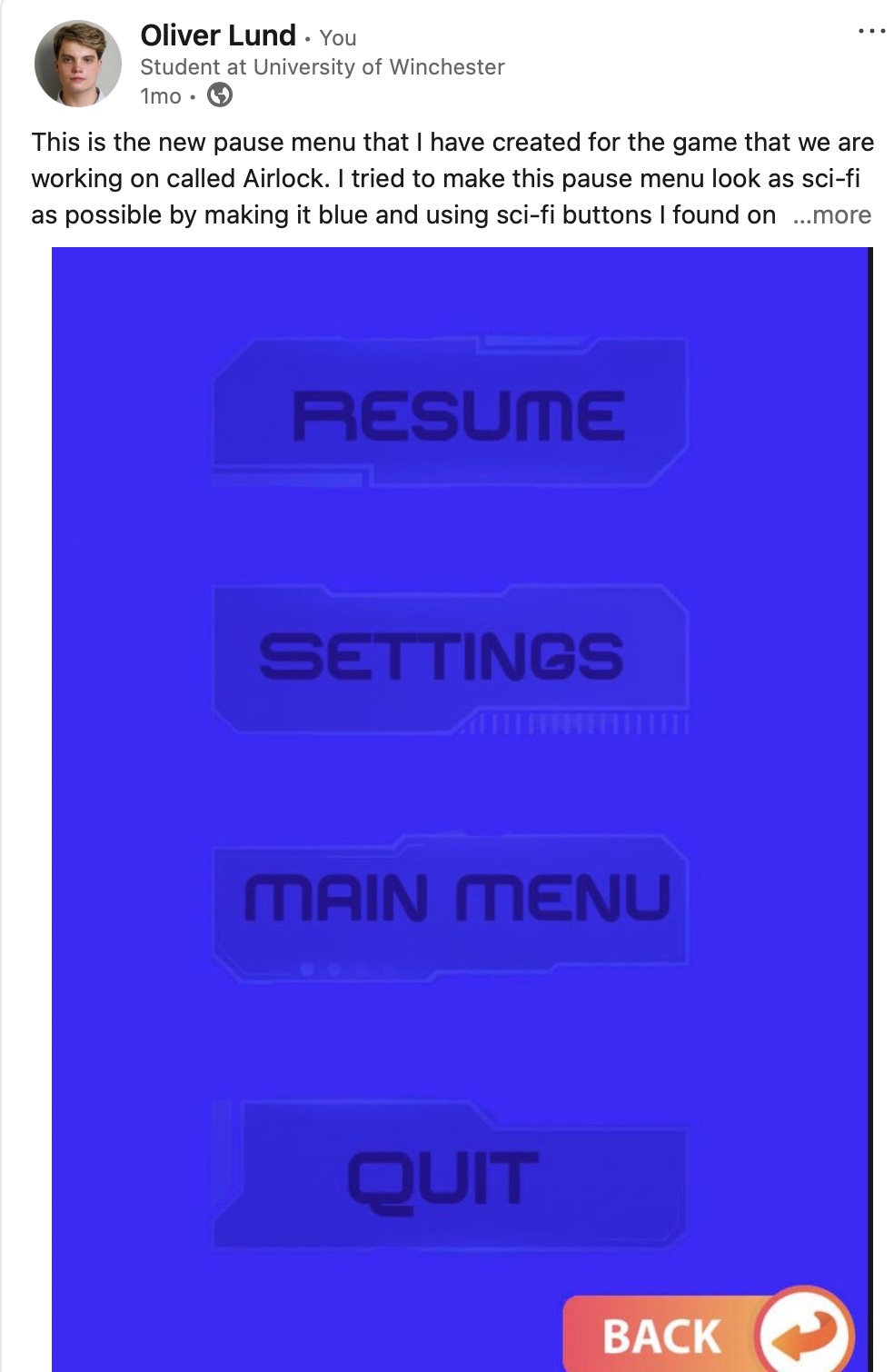Open Oliver Lund's profile name link
This screenshot has width=894, height=1372.
[x=218, y=35]
